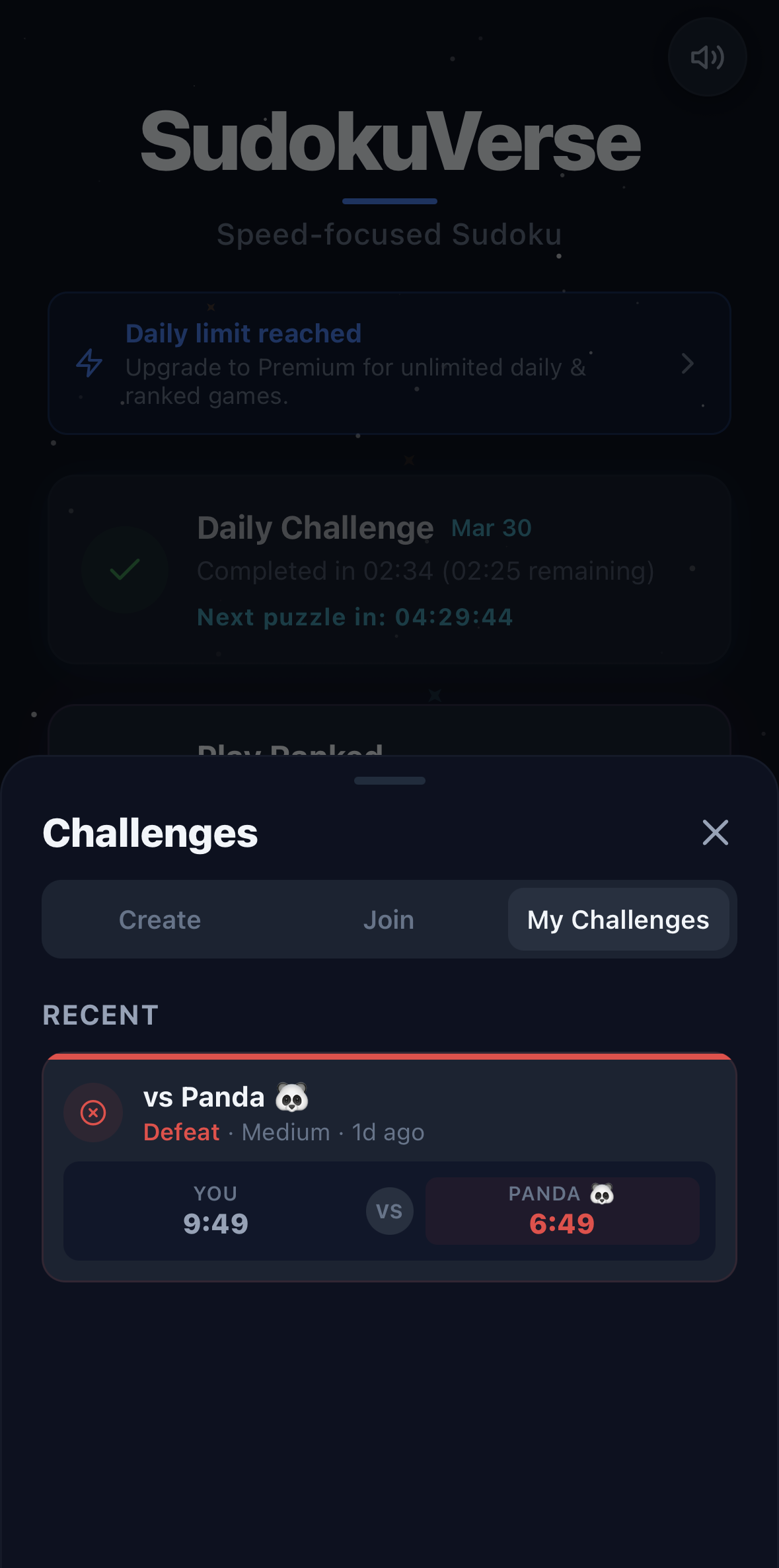Switch to the Join tab

389,920
